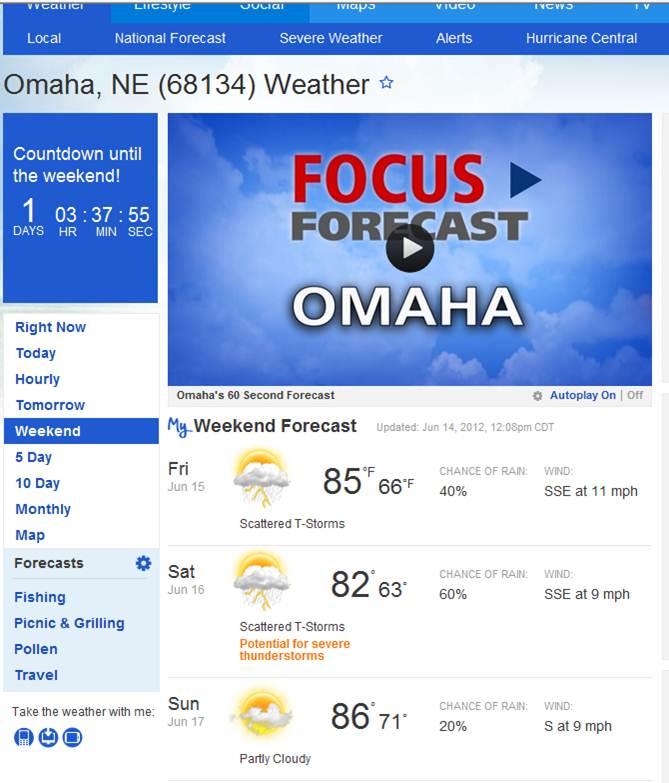Viewport: 669px width, 783px height.
Task: Open the 10 Day forecast
Action: tap(37, 483)
